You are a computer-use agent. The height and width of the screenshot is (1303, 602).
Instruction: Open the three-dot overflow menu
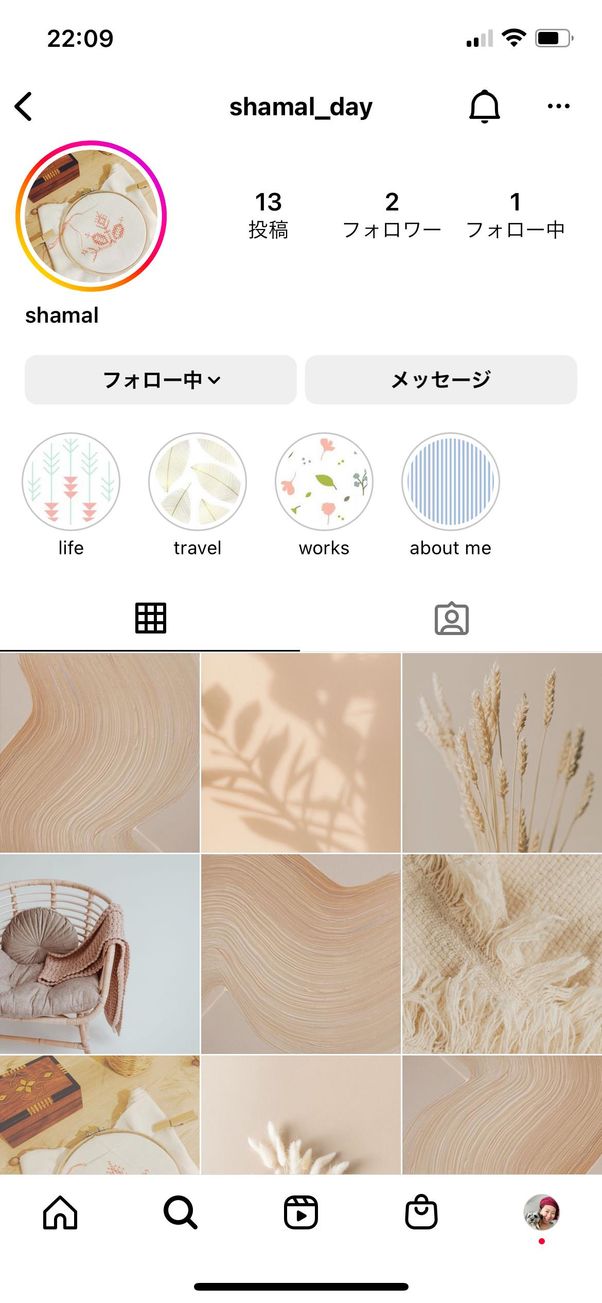559,107
